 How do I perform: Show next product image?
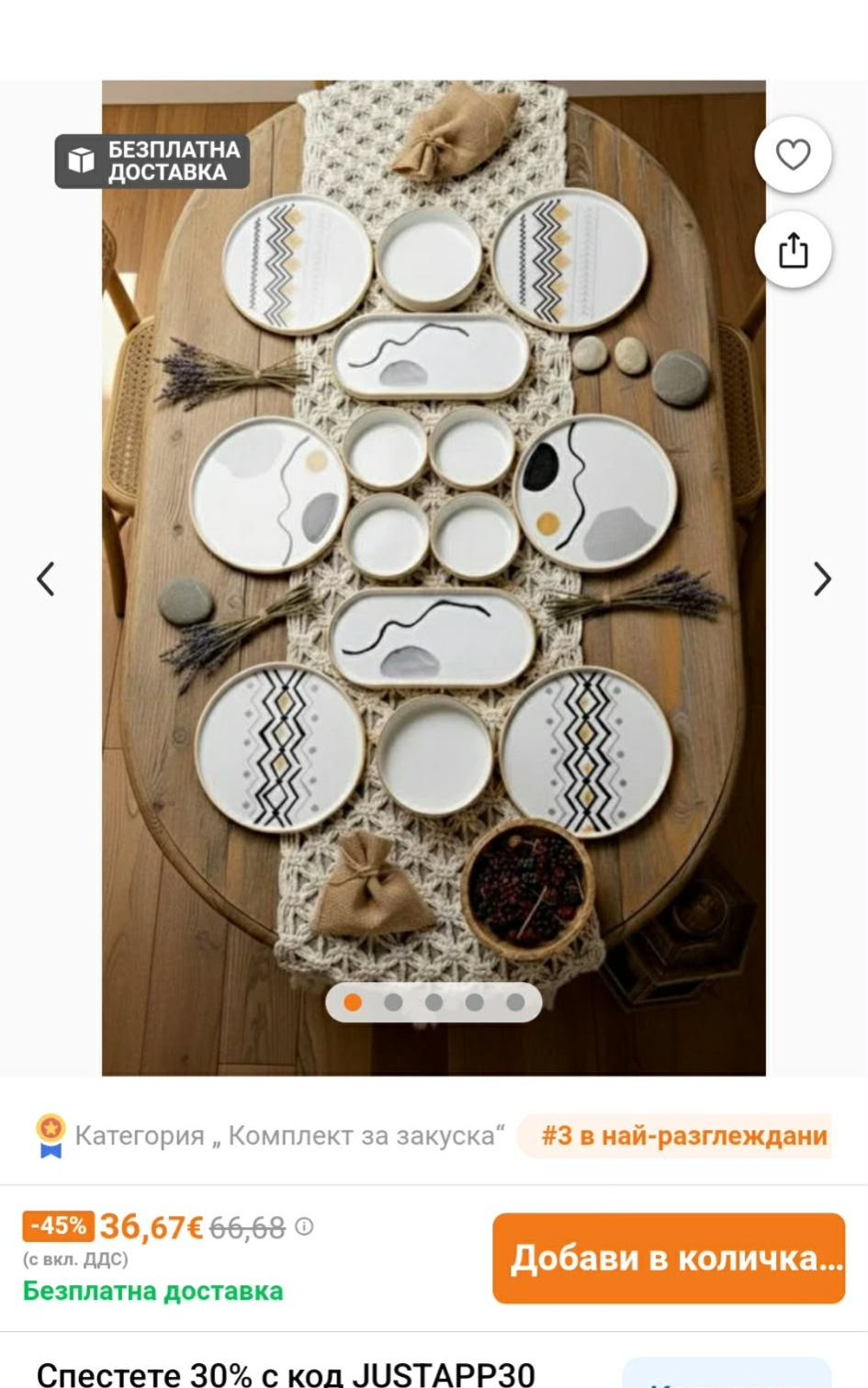pos(822,579)
